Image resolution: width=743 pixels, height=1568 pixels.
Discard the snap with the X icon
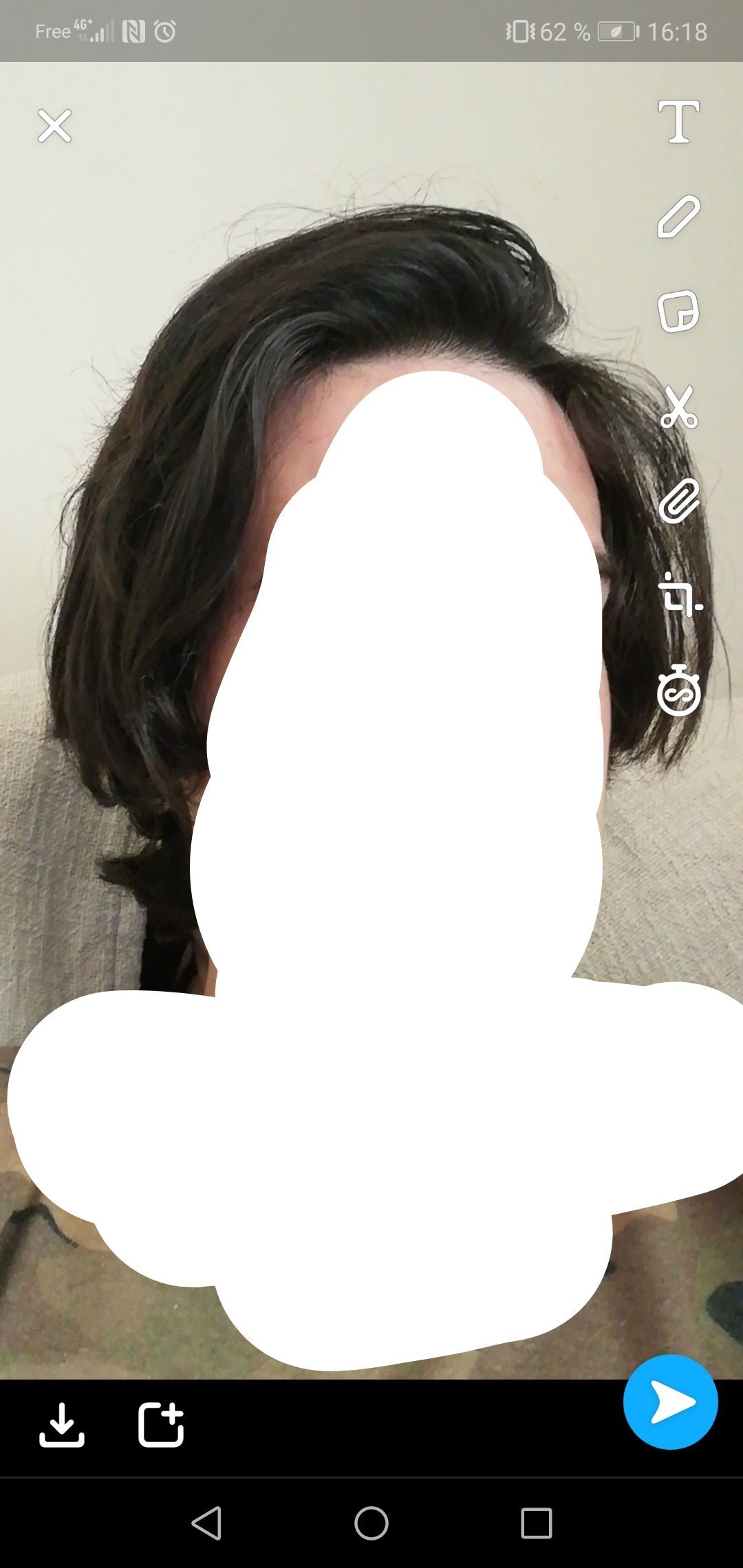54,126
